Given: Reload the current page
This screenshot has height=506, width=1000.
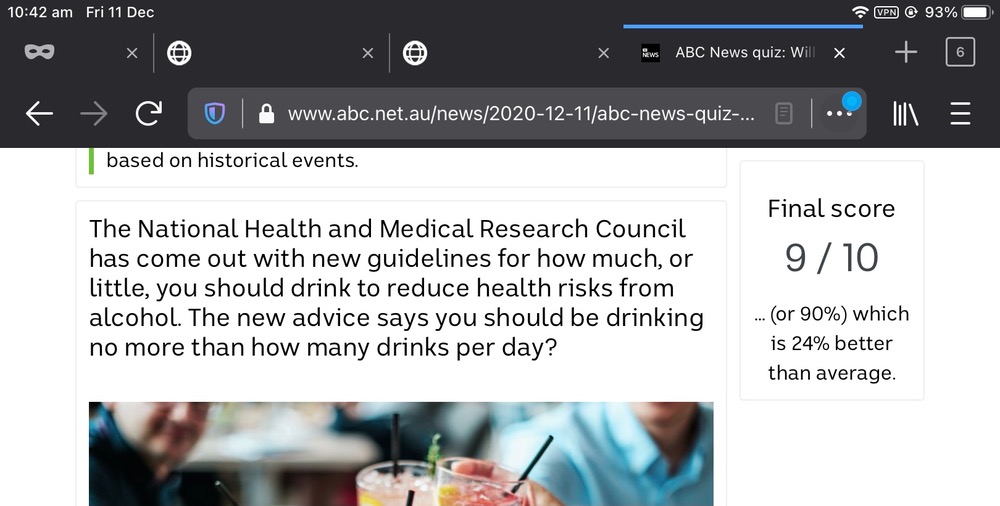Looking at the screenshot, I should (148, 114).
